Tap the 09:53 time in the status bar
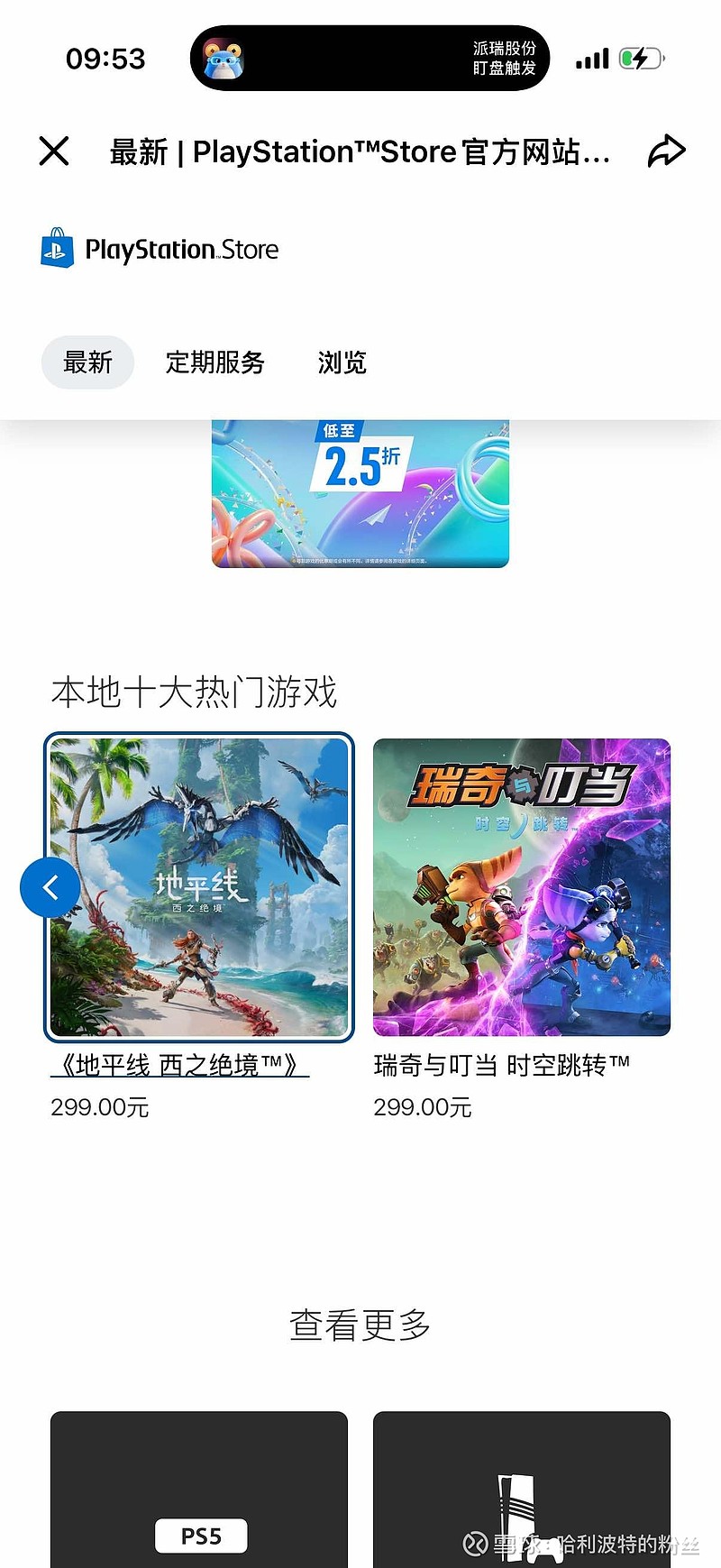Viewport: 721px width, 1568px height. point(105,58)
